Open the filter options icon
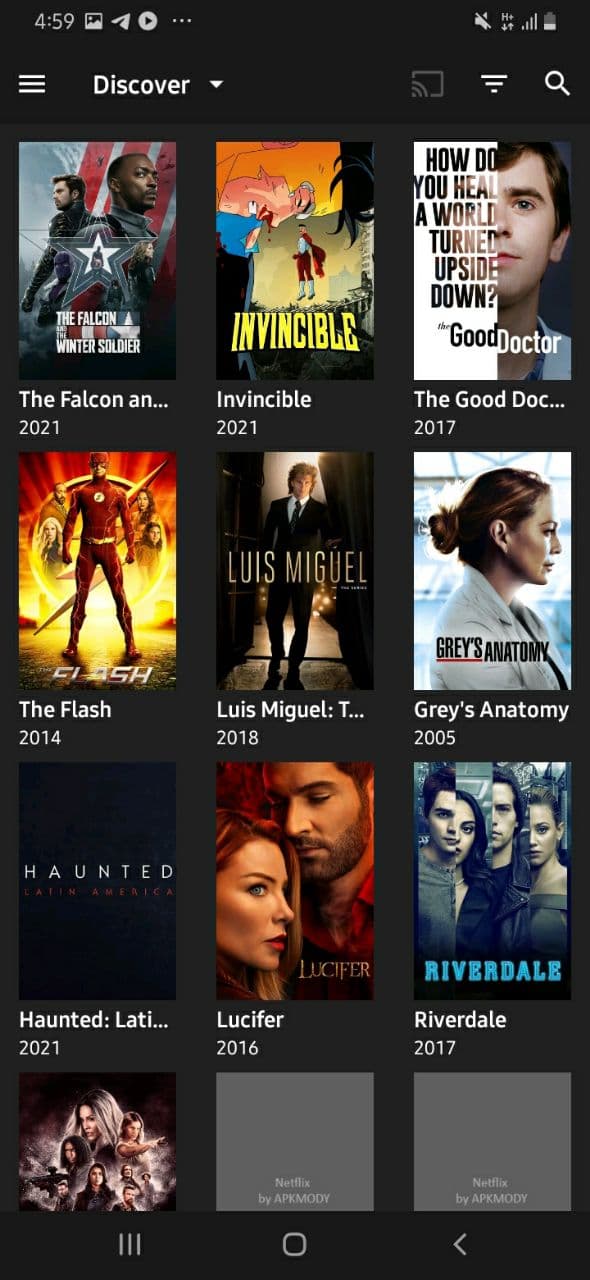590x1280 pixels. pos(494,85)
